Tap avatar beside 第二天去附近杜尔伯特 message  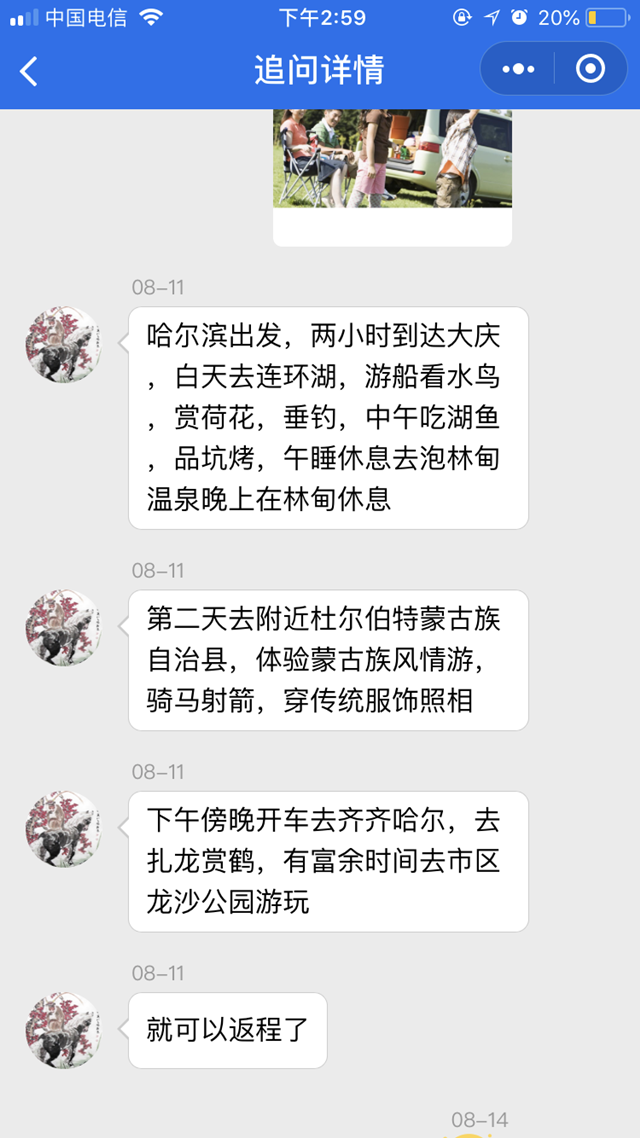63,627
